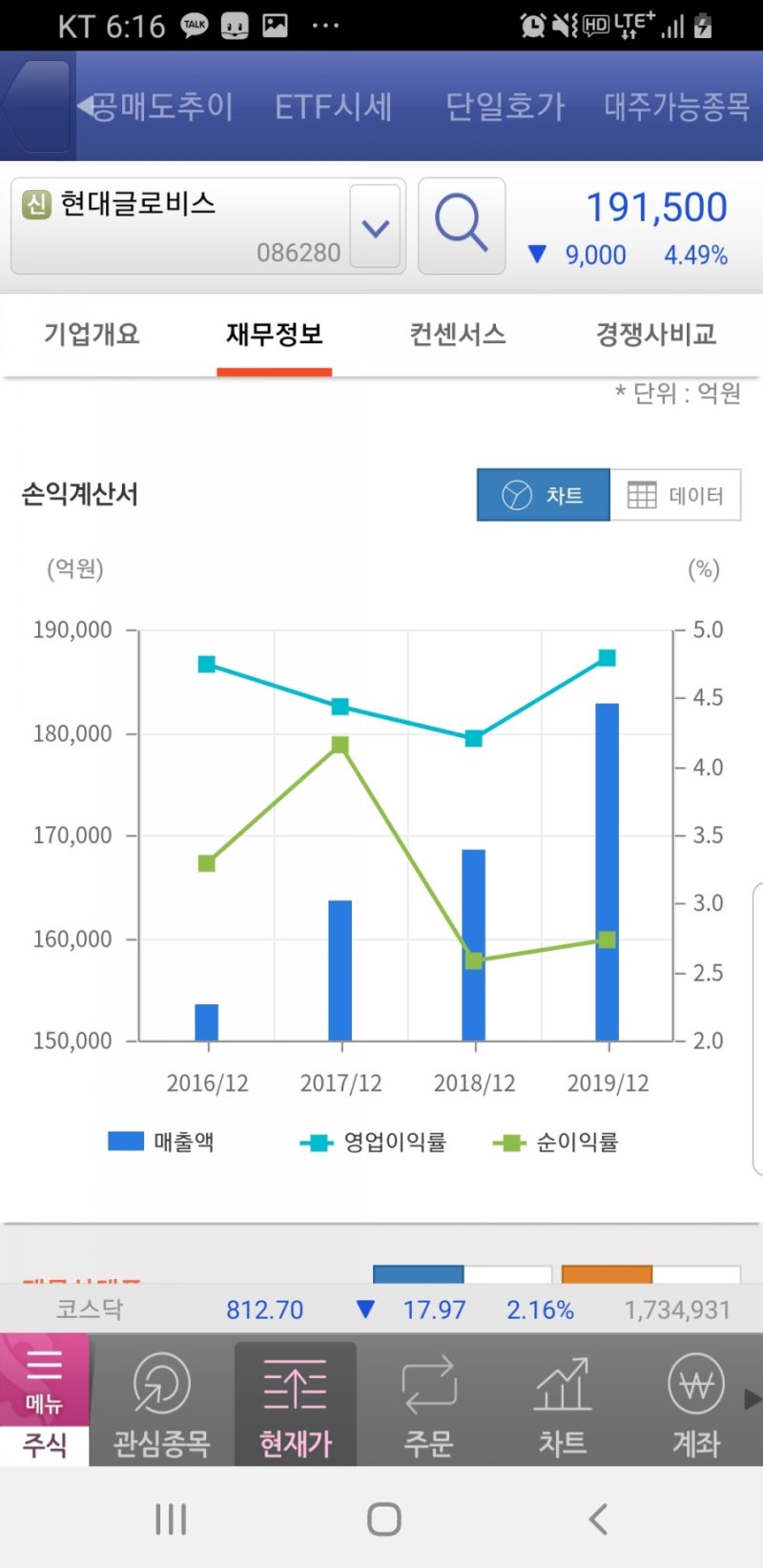The image size is (763, 1568).
Task: Open the 경쟁사비교 tab
Action: coord(653,334)
